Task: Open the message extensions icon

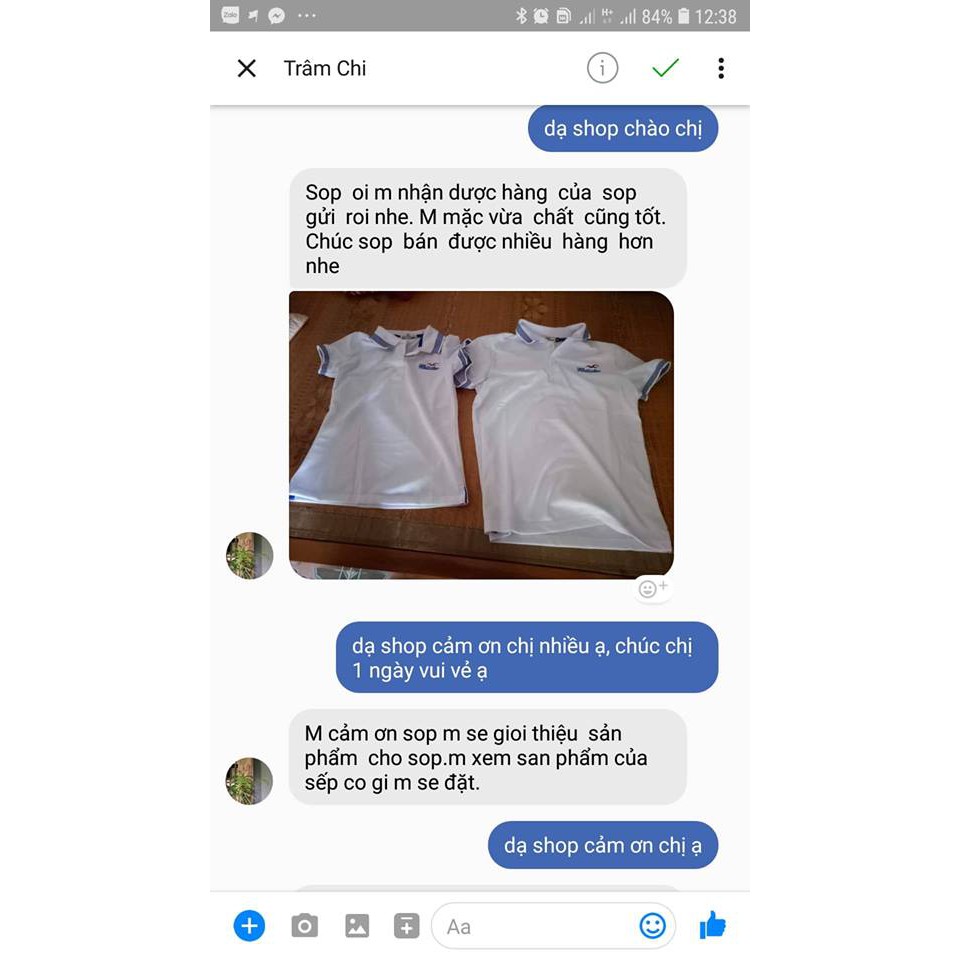Action: (x=406, y=926)
